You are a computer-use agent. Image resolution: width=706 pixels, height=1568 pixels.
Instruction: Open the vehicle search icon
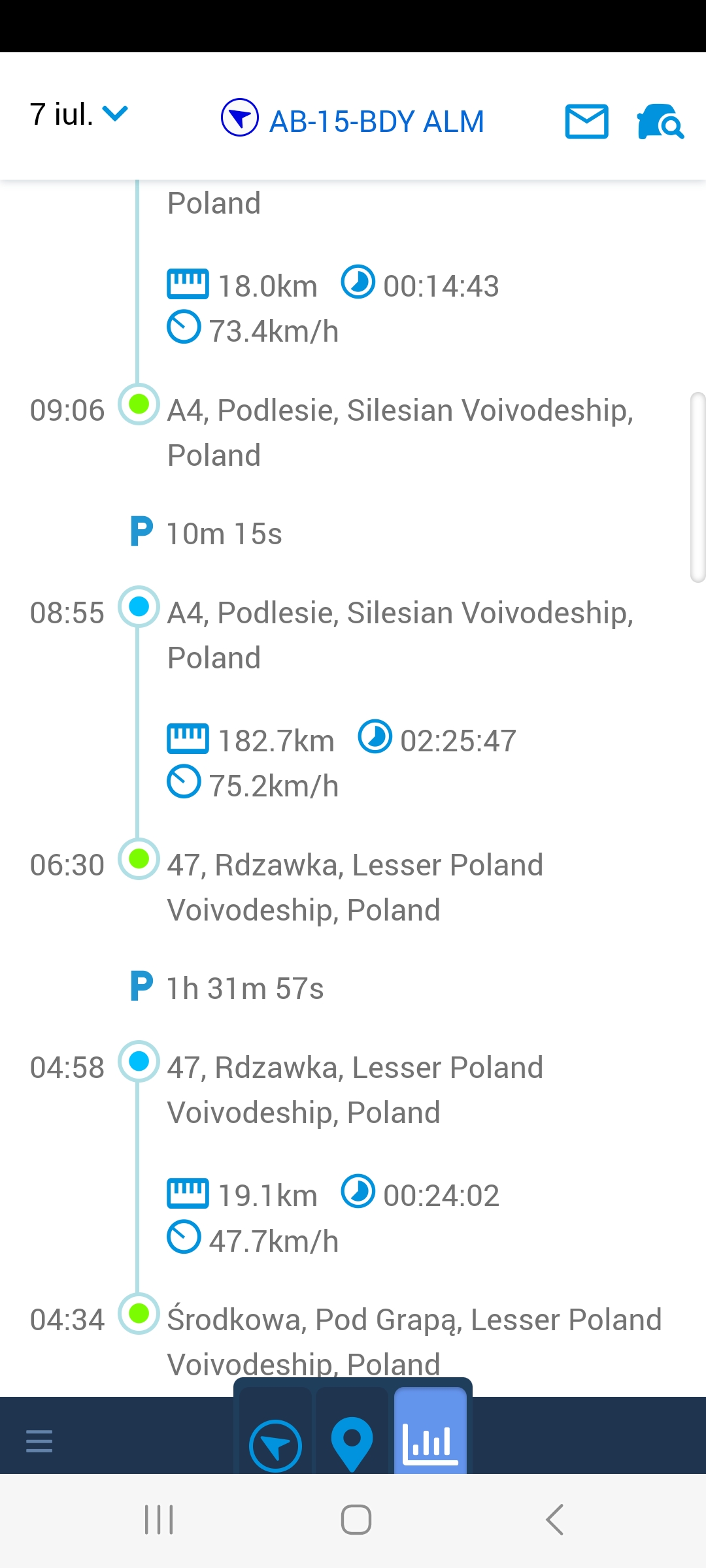660,122
